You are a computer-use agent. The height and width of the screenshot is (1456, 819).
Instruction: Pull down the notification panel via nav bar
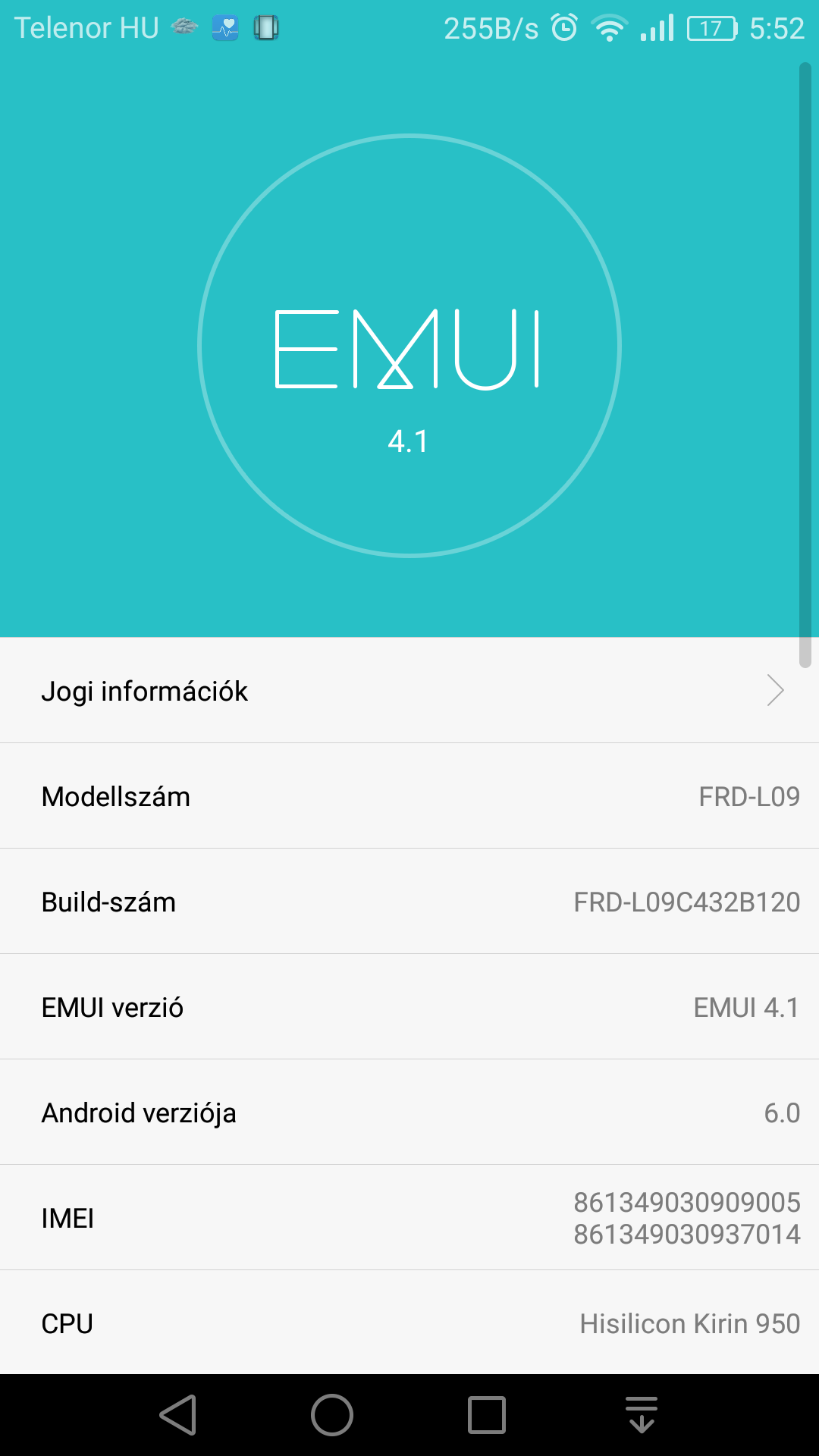point(642,1415)
